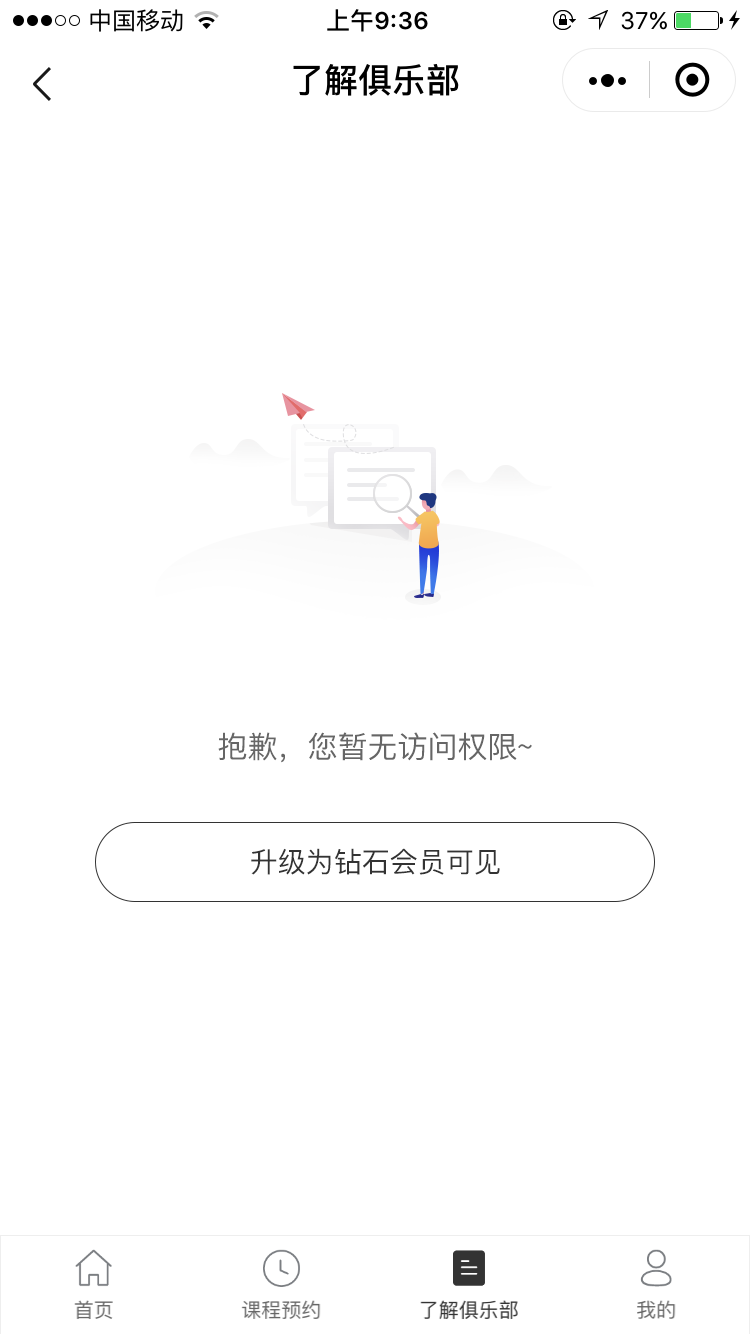Viewport: 750px width, 1334px height.
Task: Select the 了解俱乐部 tab
Action: coord(468,1284)
